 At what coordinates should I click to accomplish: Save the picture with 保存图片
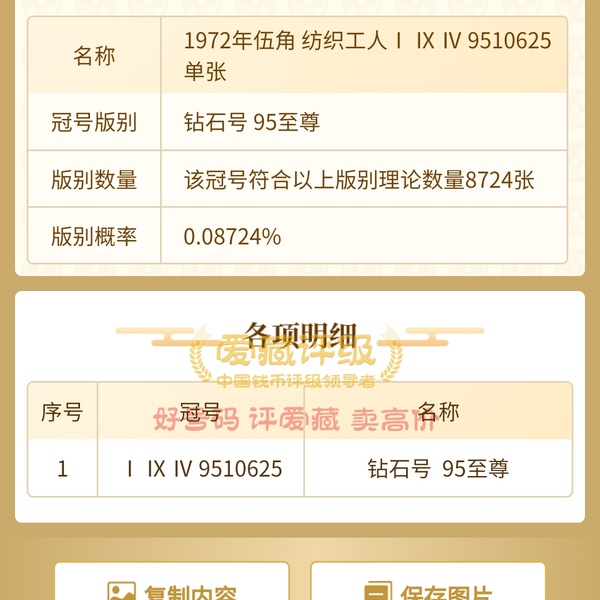(428, 586)
